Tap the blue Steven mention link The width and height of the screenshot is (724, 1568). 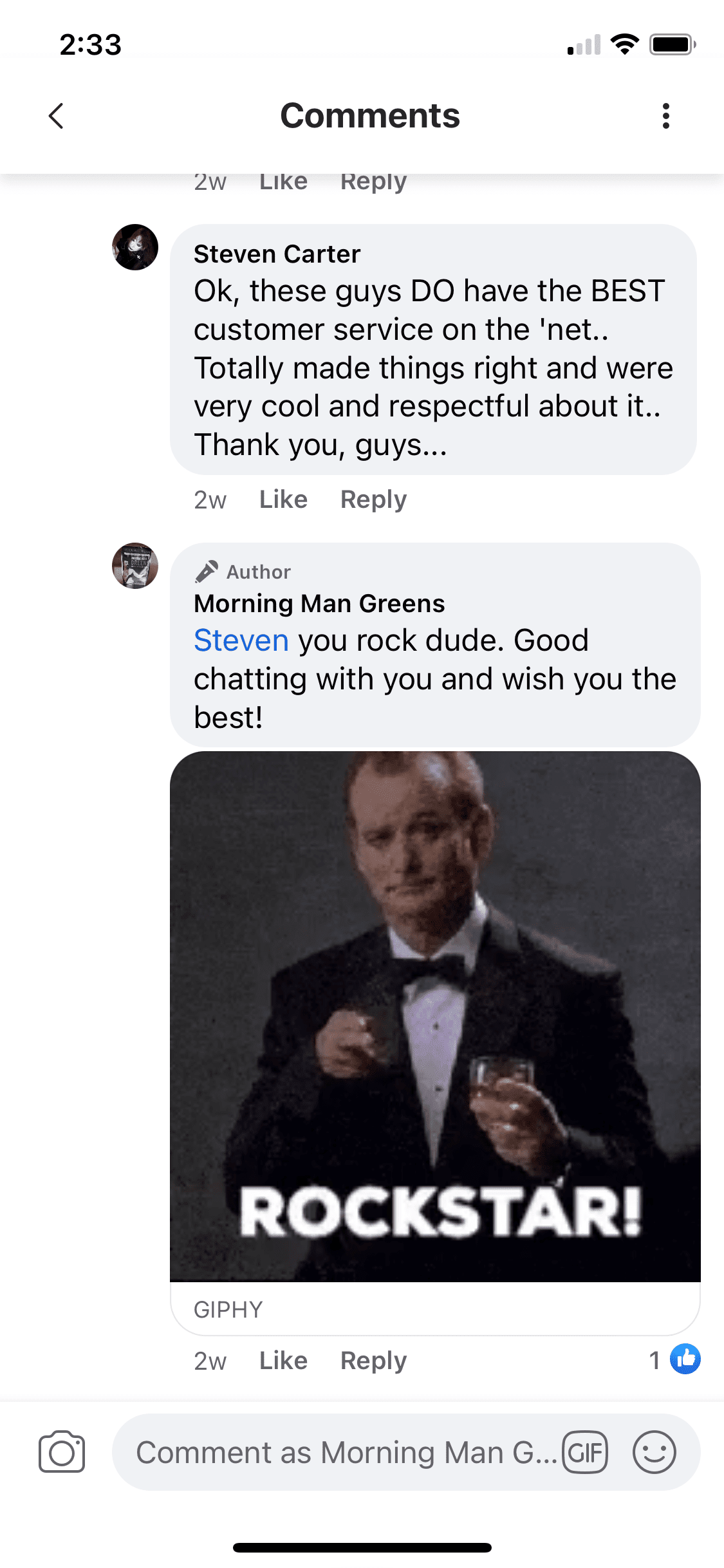coord(241,641)
